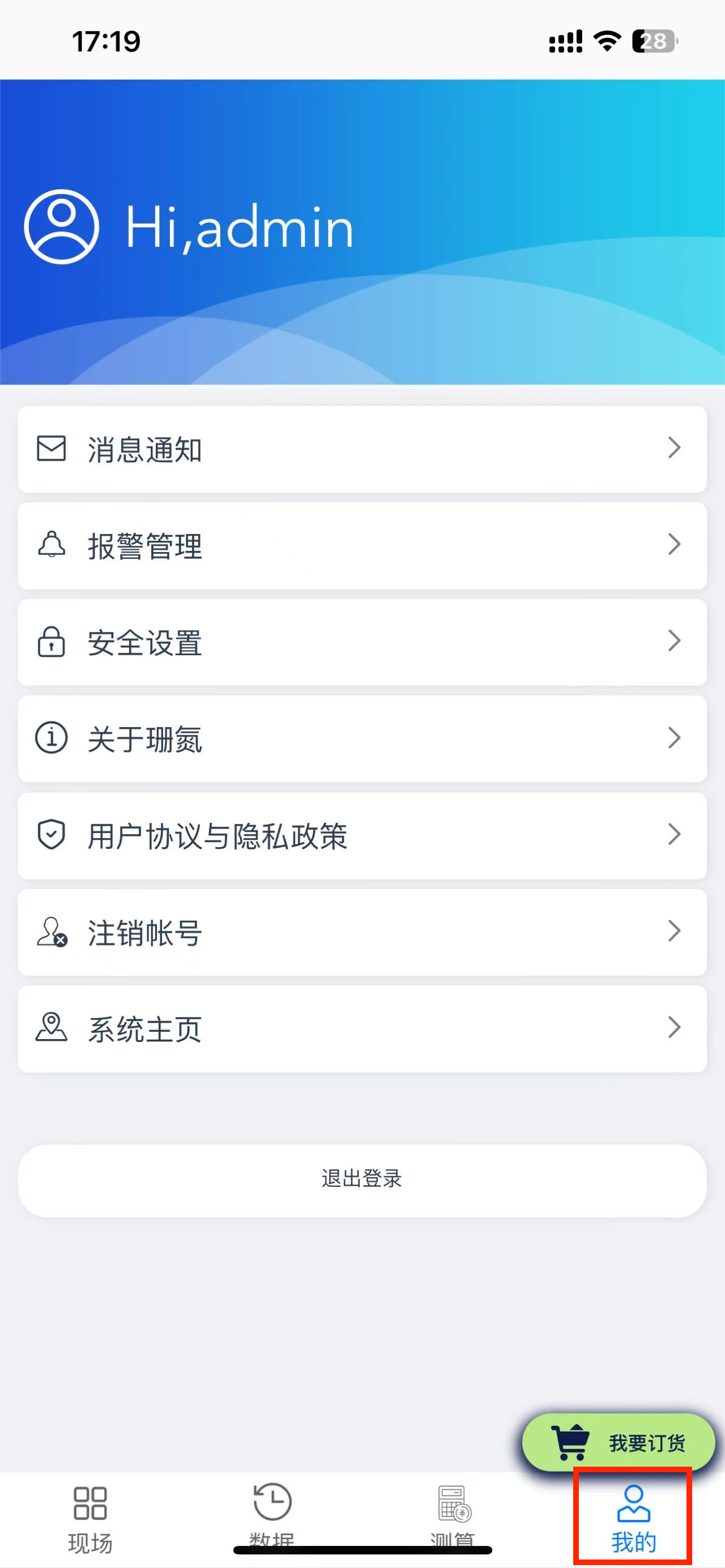Screen dimensions: 725x1568
Task: Open 消息通知 notifications row
Action: point(362,449)
